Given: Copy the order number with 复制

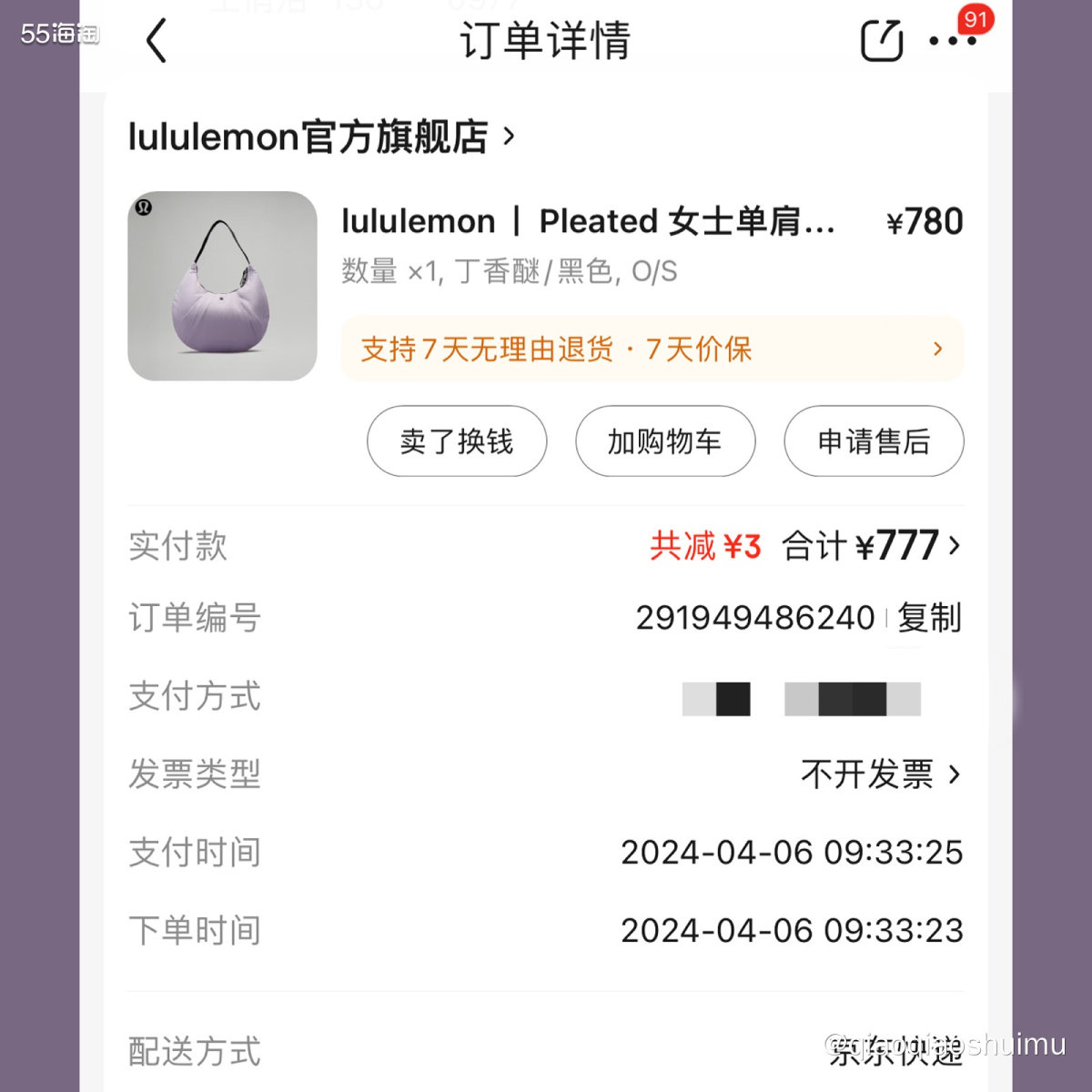Looking at the screenshot, I should click(929, 618).
